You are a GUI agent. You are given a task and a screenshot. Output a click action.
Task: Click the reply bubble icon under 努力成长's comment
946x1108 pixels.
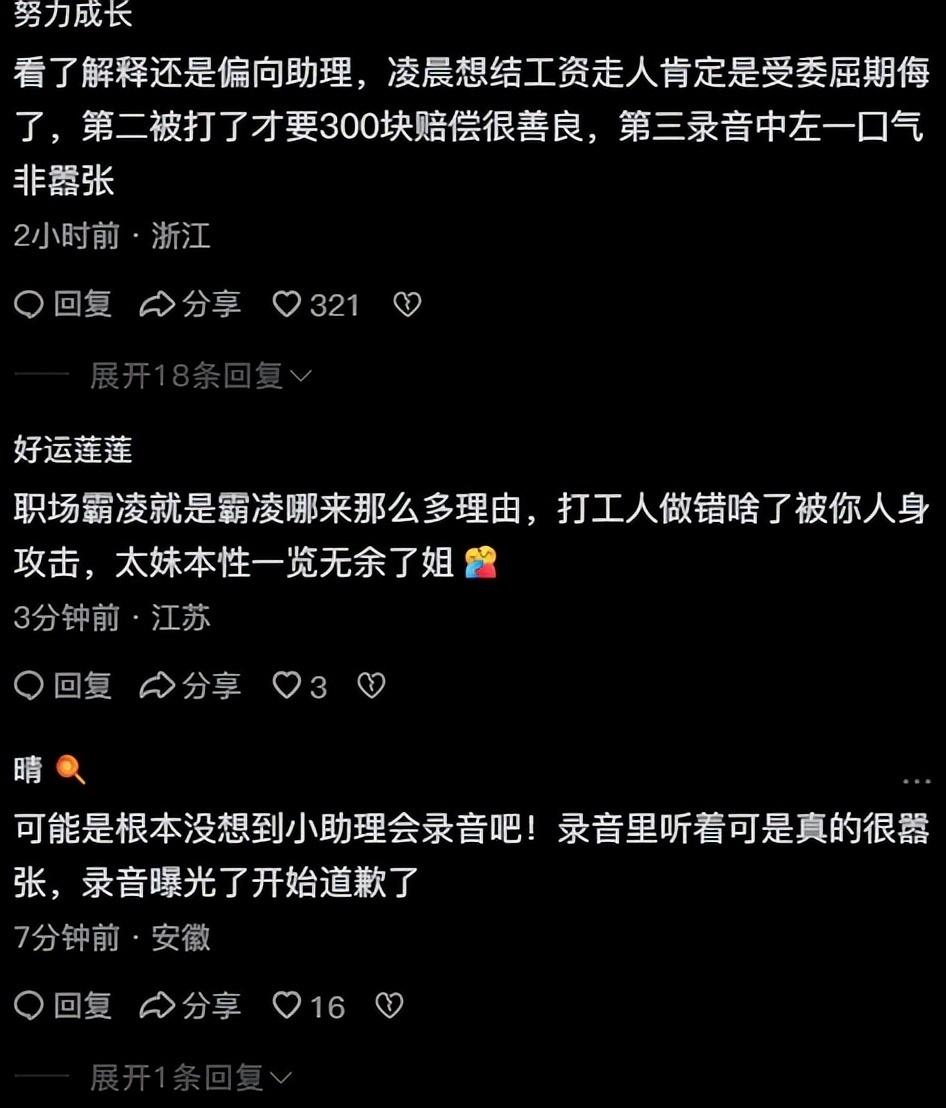point(29,305)
